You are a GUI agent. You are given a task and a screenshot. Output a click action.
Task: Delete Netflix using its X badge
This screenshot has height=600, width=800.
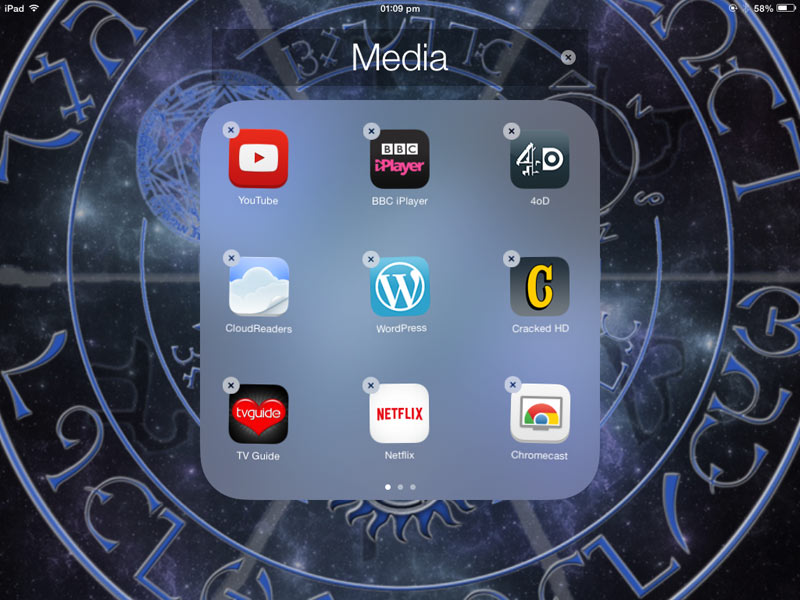[371, 385]
